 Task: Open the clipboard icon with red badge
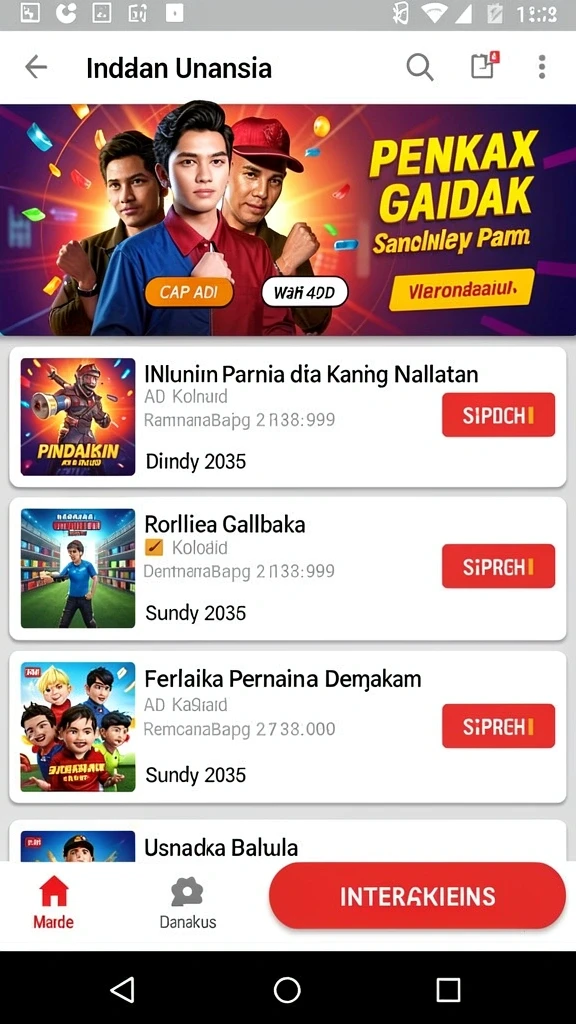click(484, 66)
